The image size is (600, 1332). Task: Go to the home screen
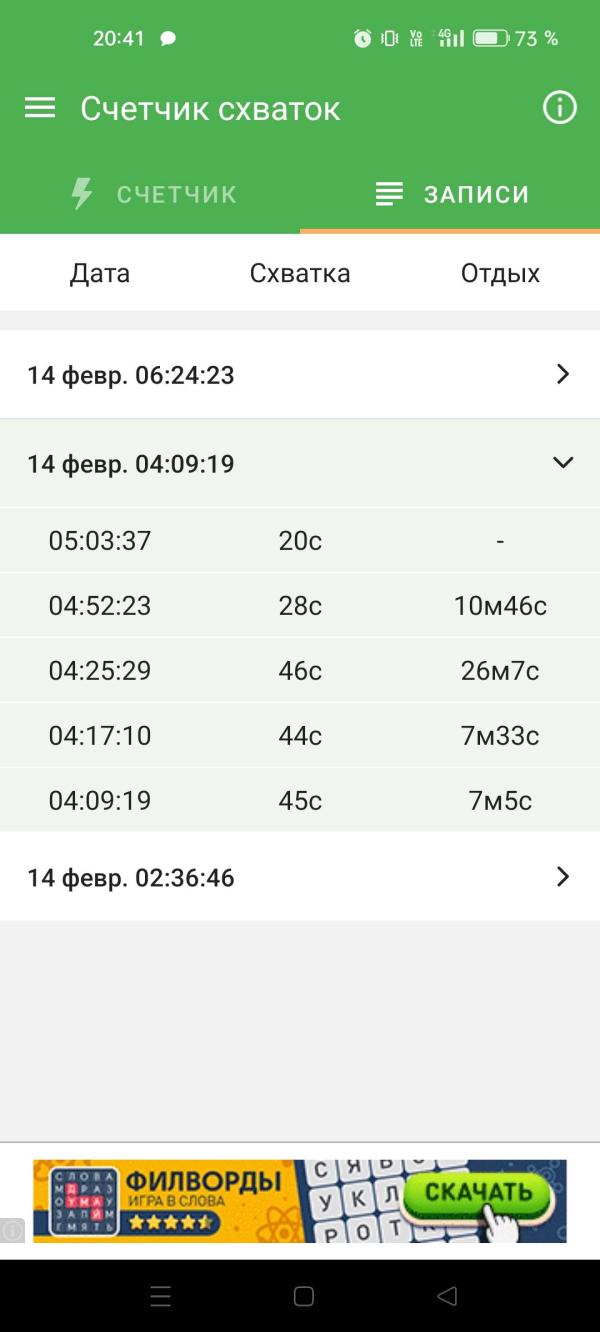304,1296
